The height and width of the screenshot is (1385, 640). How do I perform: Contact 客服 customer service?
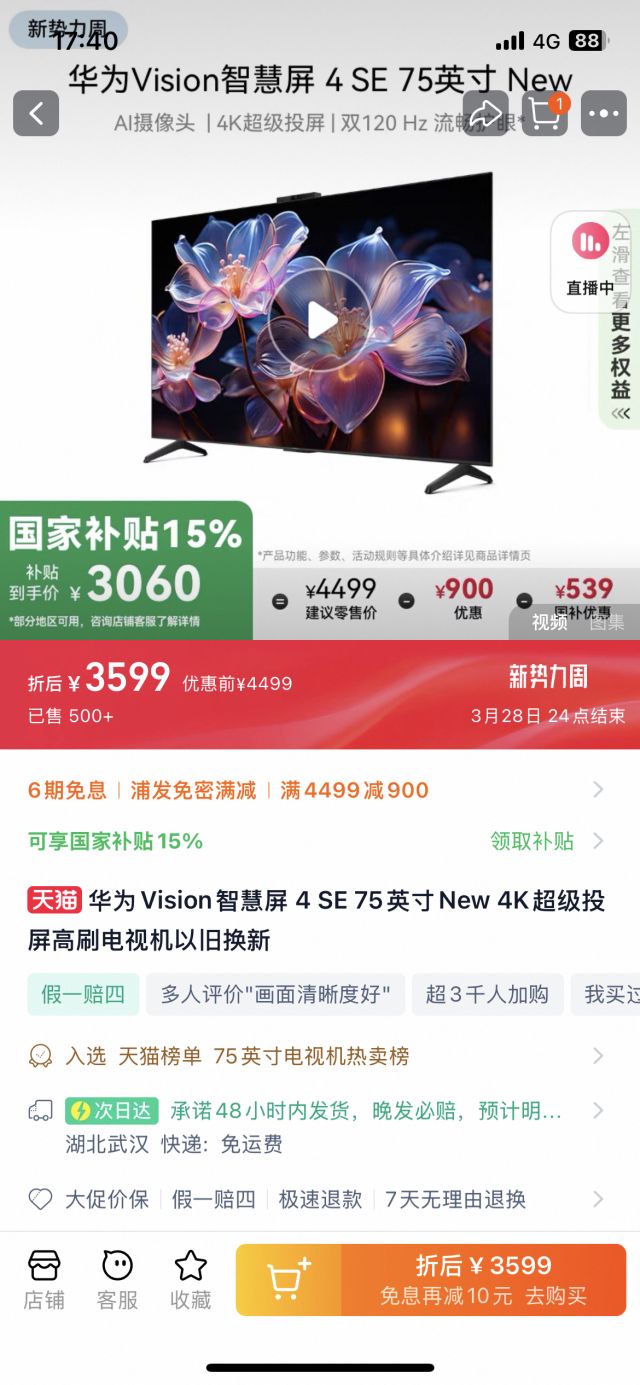pyautogui.click(x=117, y=1280)
